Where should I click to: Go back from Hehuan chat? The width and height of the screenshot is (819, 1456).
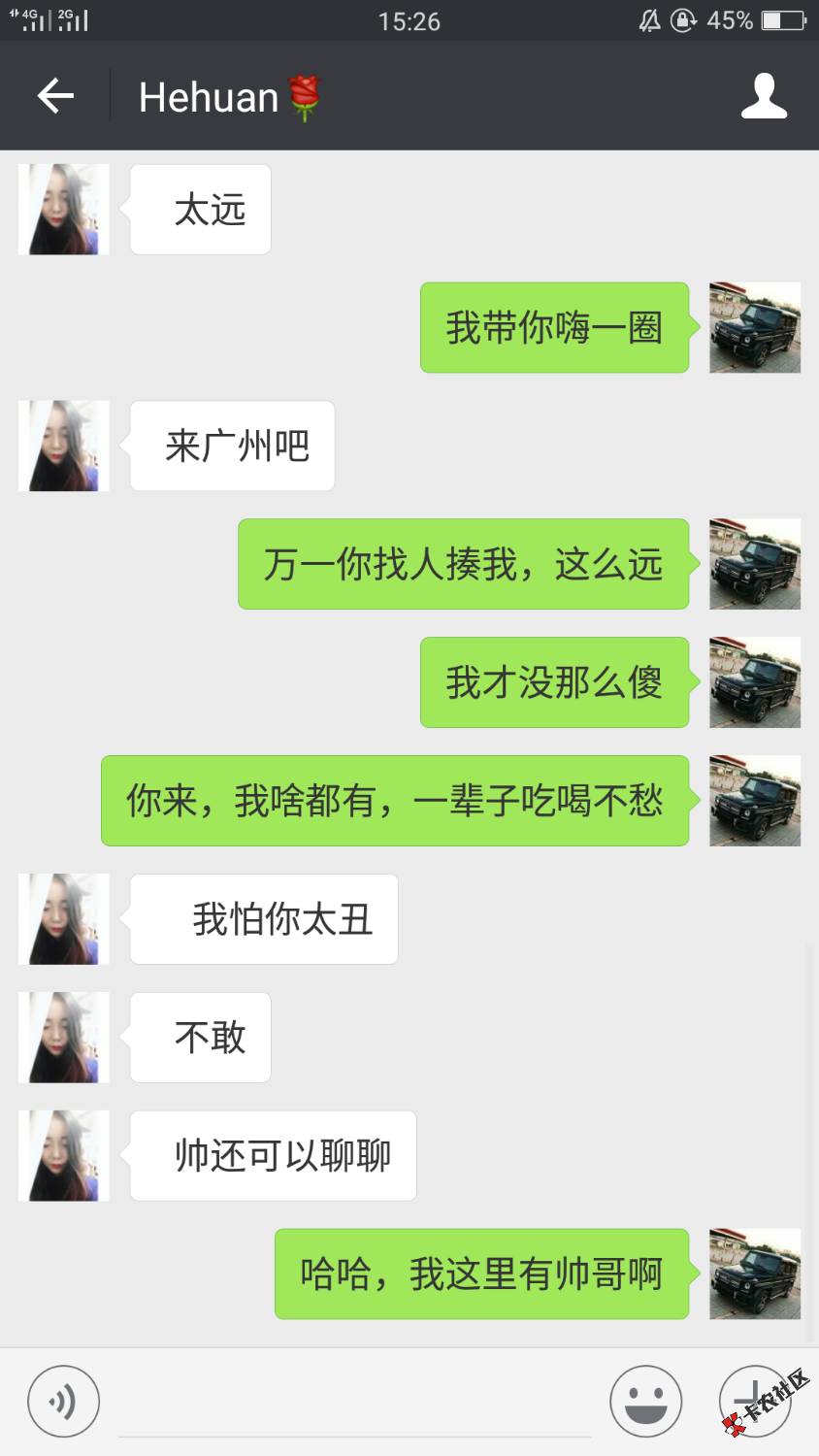click(x=55, y=95)
